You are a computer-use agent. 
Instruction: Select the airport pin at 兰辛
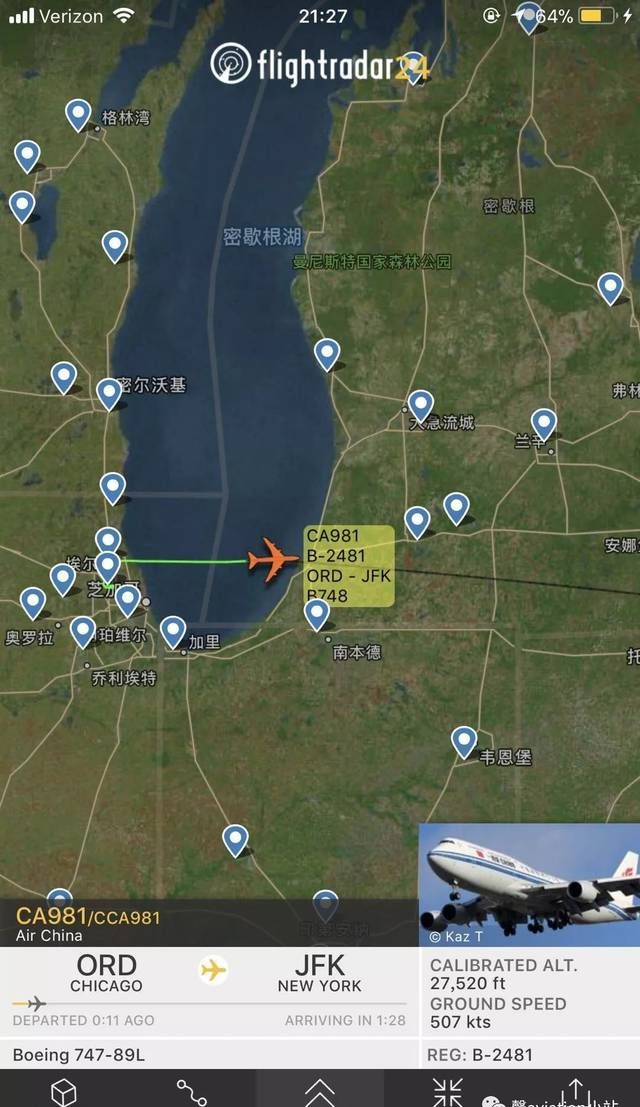tap(543, 424)
